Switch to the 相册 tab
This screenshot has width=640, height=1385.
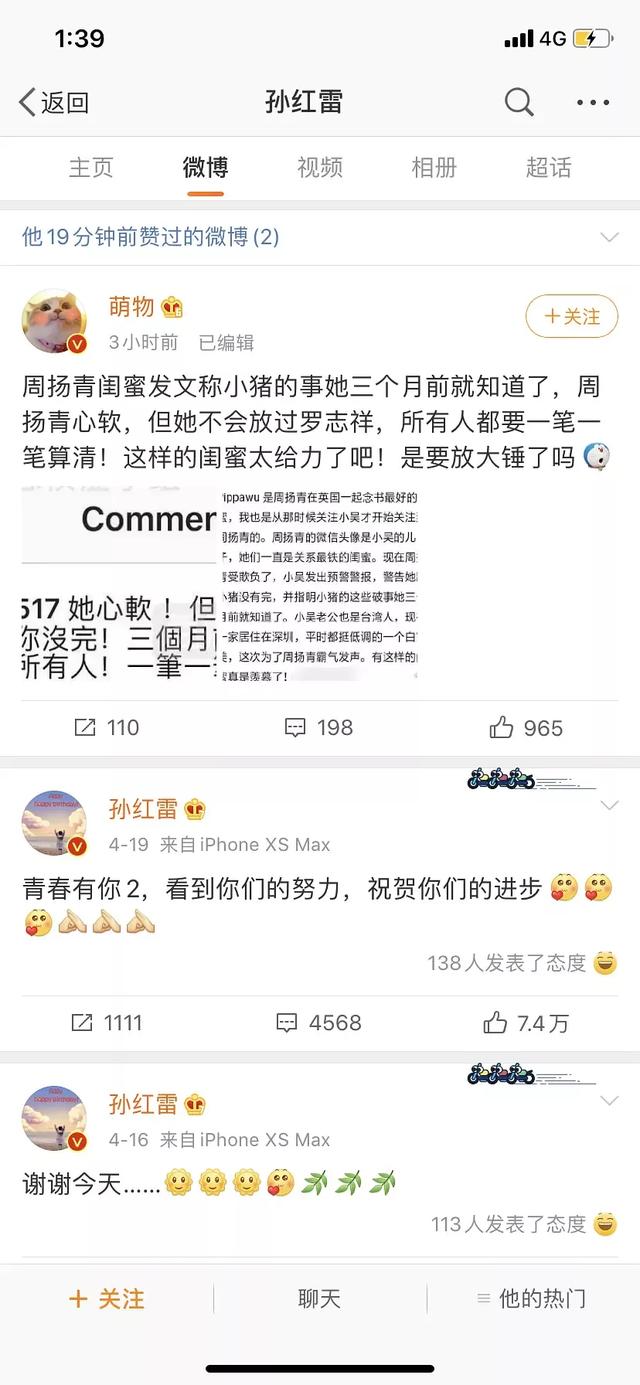tap(434, 167)
